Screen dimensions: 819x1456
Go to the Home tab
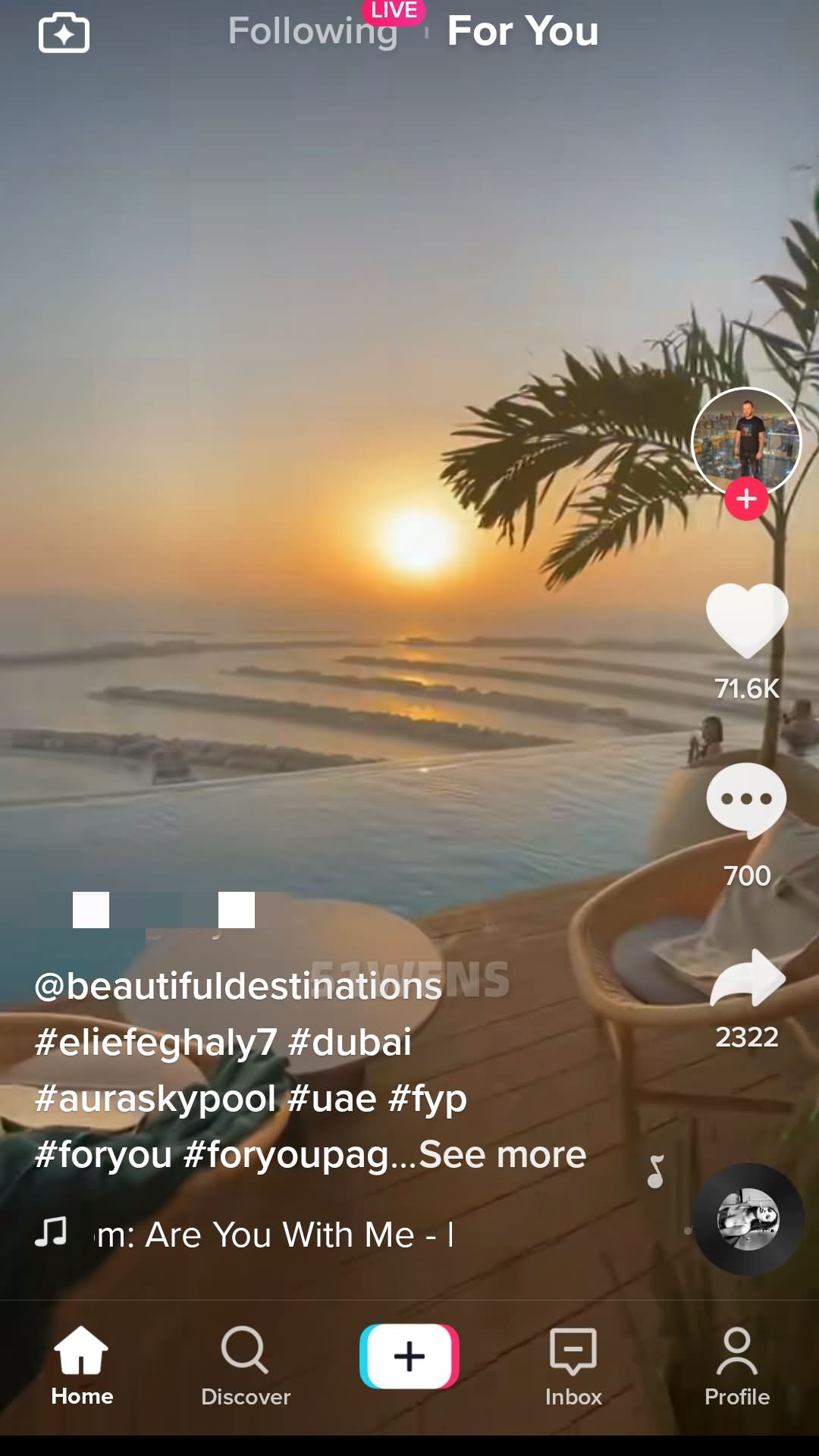pos(82,1366)
